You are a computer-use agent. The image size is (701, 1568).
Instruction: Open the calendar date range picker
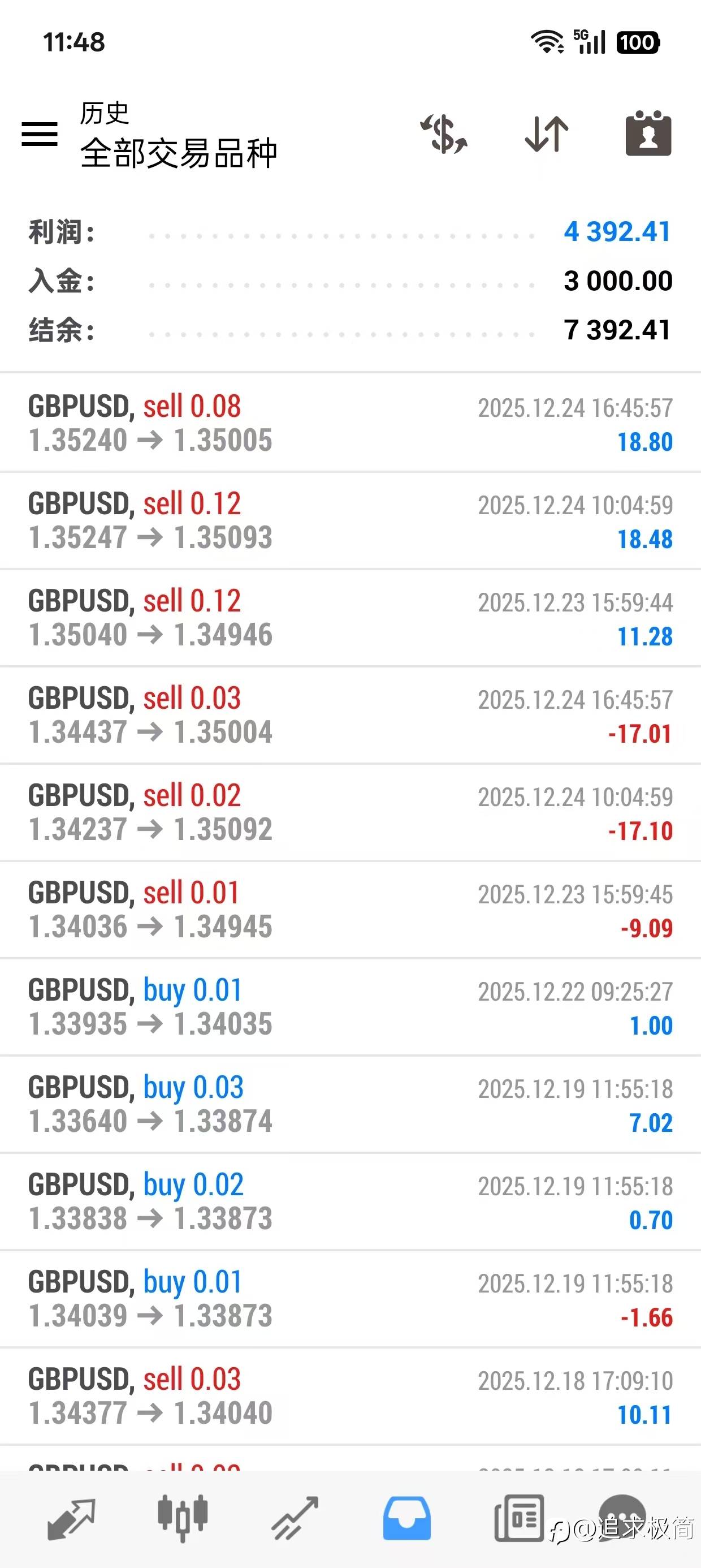pyautogui.click(x=648, y=134)
